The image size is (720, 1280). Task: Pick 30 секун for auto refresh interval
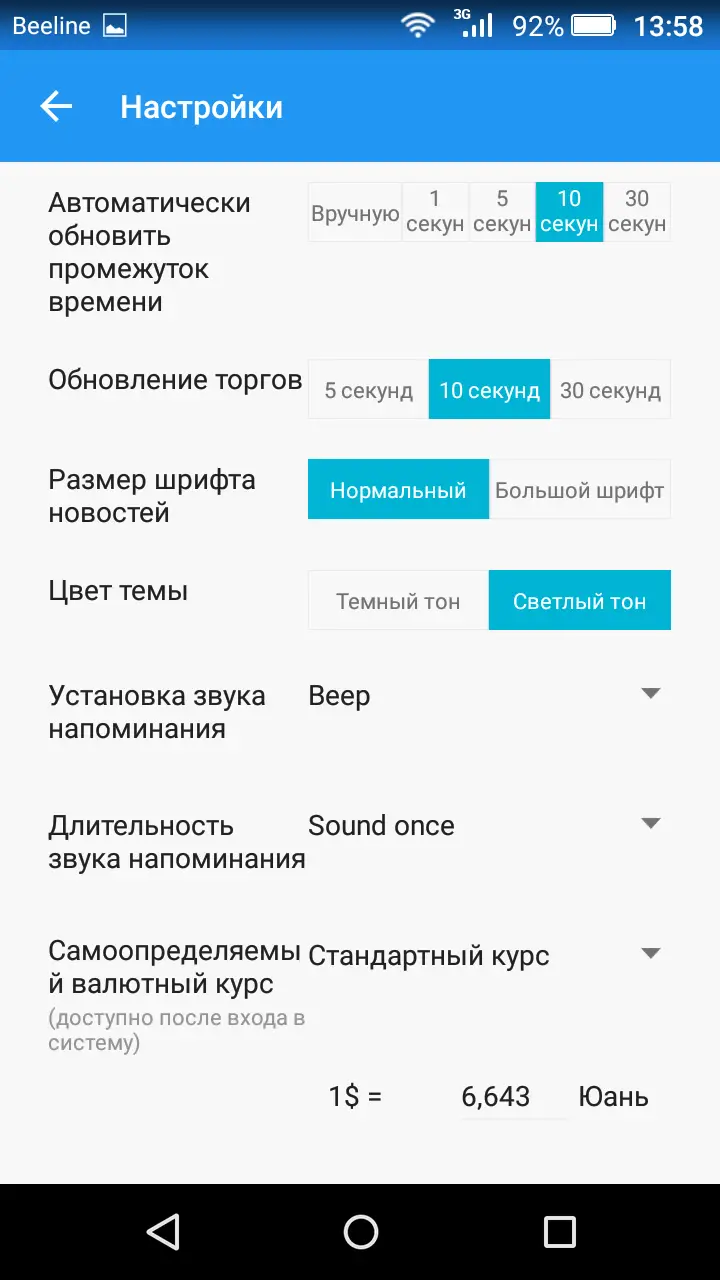[x=637, y=213]
